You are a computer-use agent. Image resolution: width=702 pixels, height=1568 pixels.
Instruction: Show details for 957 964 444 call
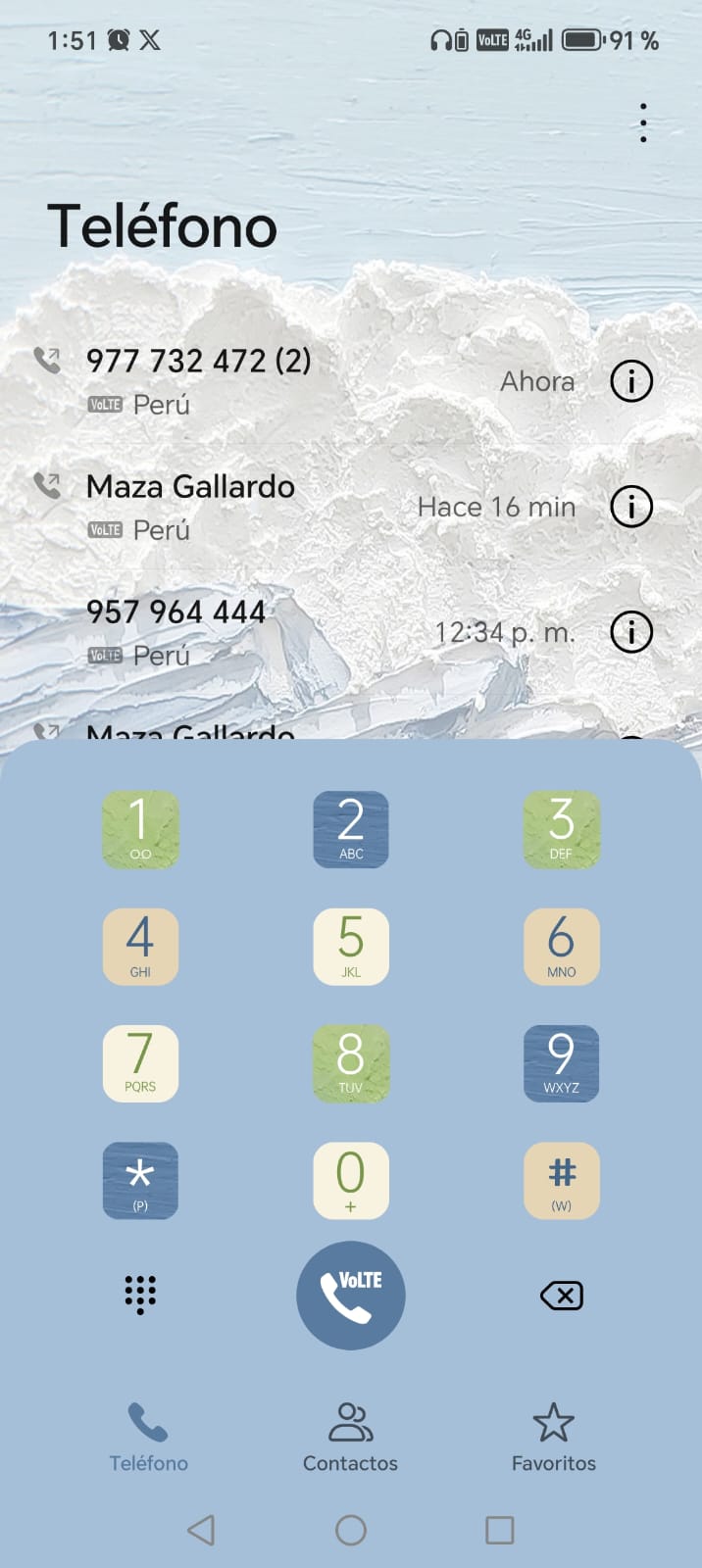631,632
